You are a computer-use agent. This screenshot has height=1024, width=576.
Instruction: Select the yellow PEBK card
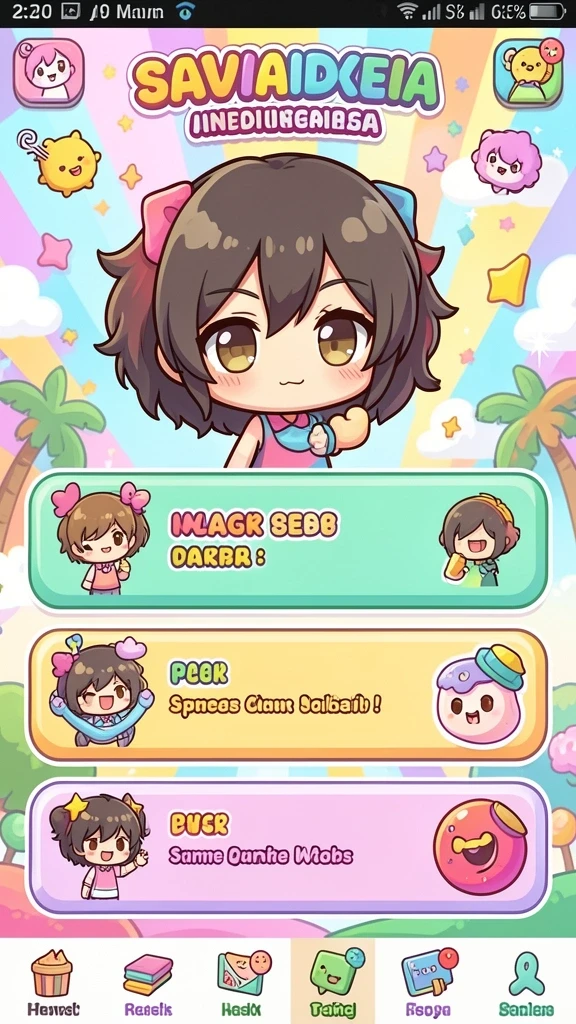(288, 696)
